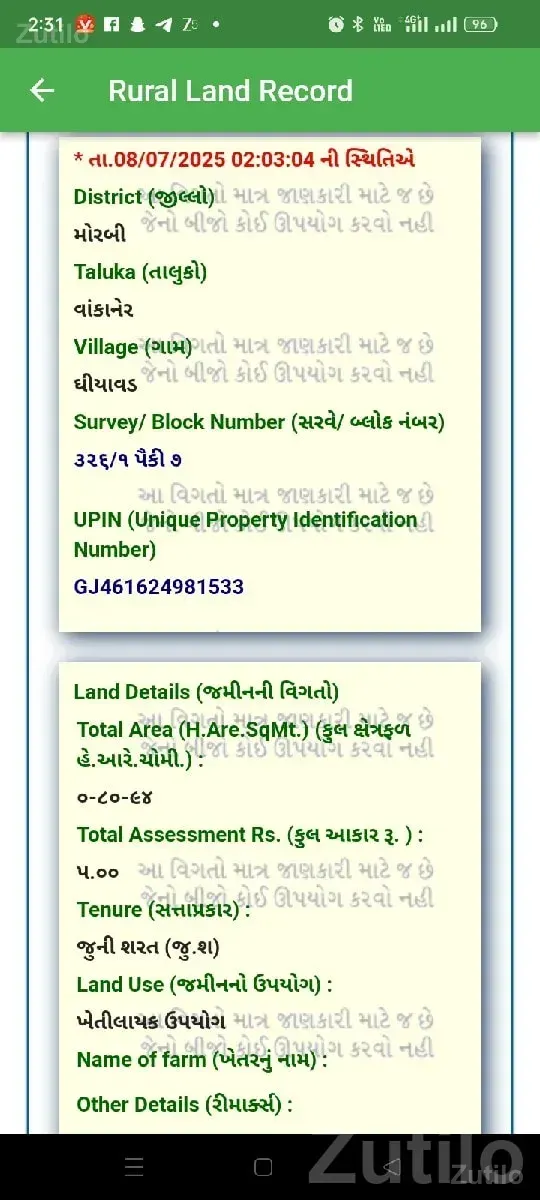Tap the system back button
The height and width of the screenshot is (1200, 540).
point(393,1167)
